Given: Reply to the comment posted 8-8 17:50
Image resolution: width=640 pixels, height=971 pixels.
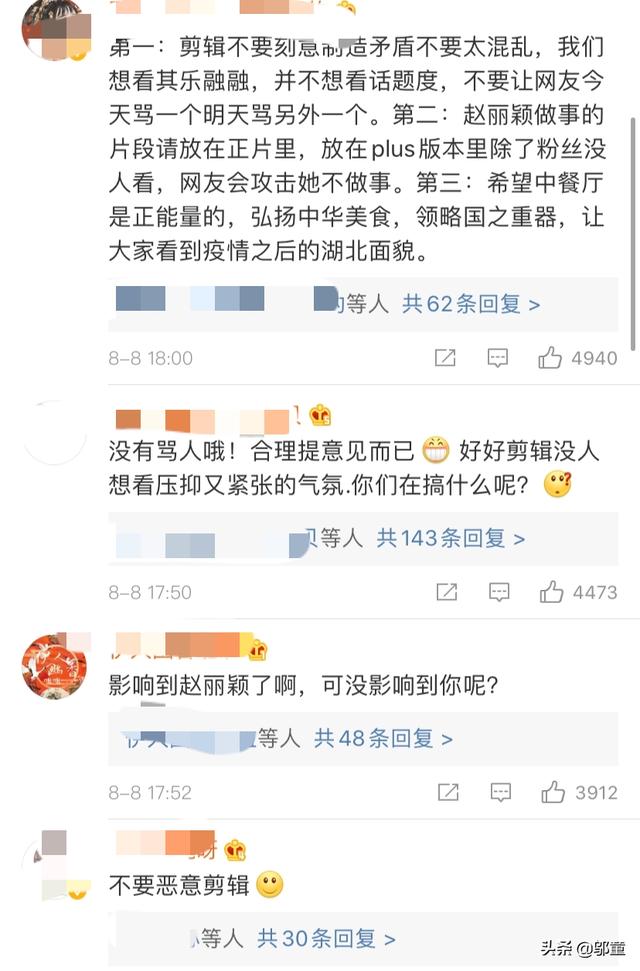Looking at the screenshot, I should click(498, 592).
